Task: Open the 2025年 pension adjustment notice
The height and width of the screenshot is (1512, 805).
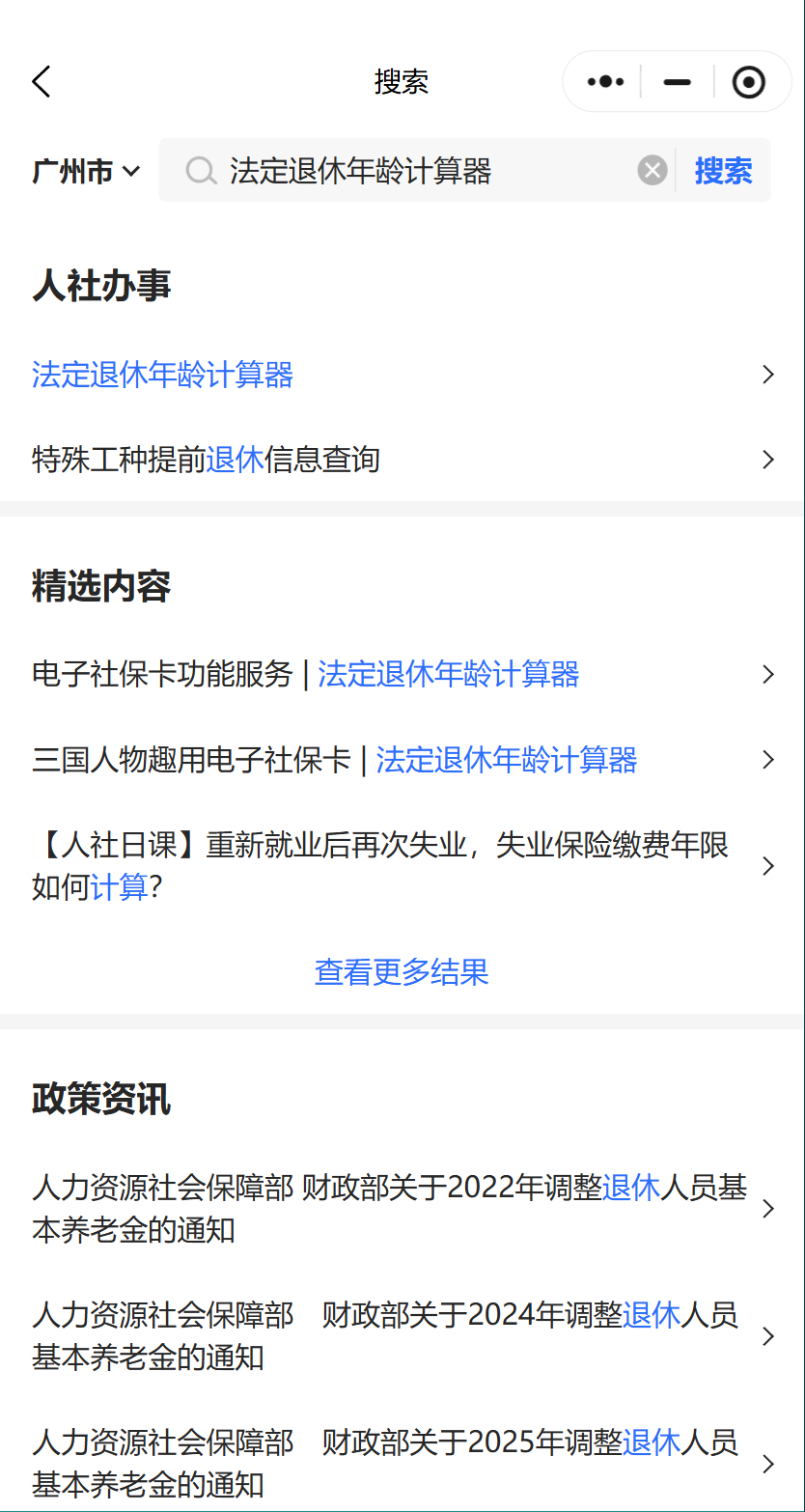Action: (x=402, y=1464)
